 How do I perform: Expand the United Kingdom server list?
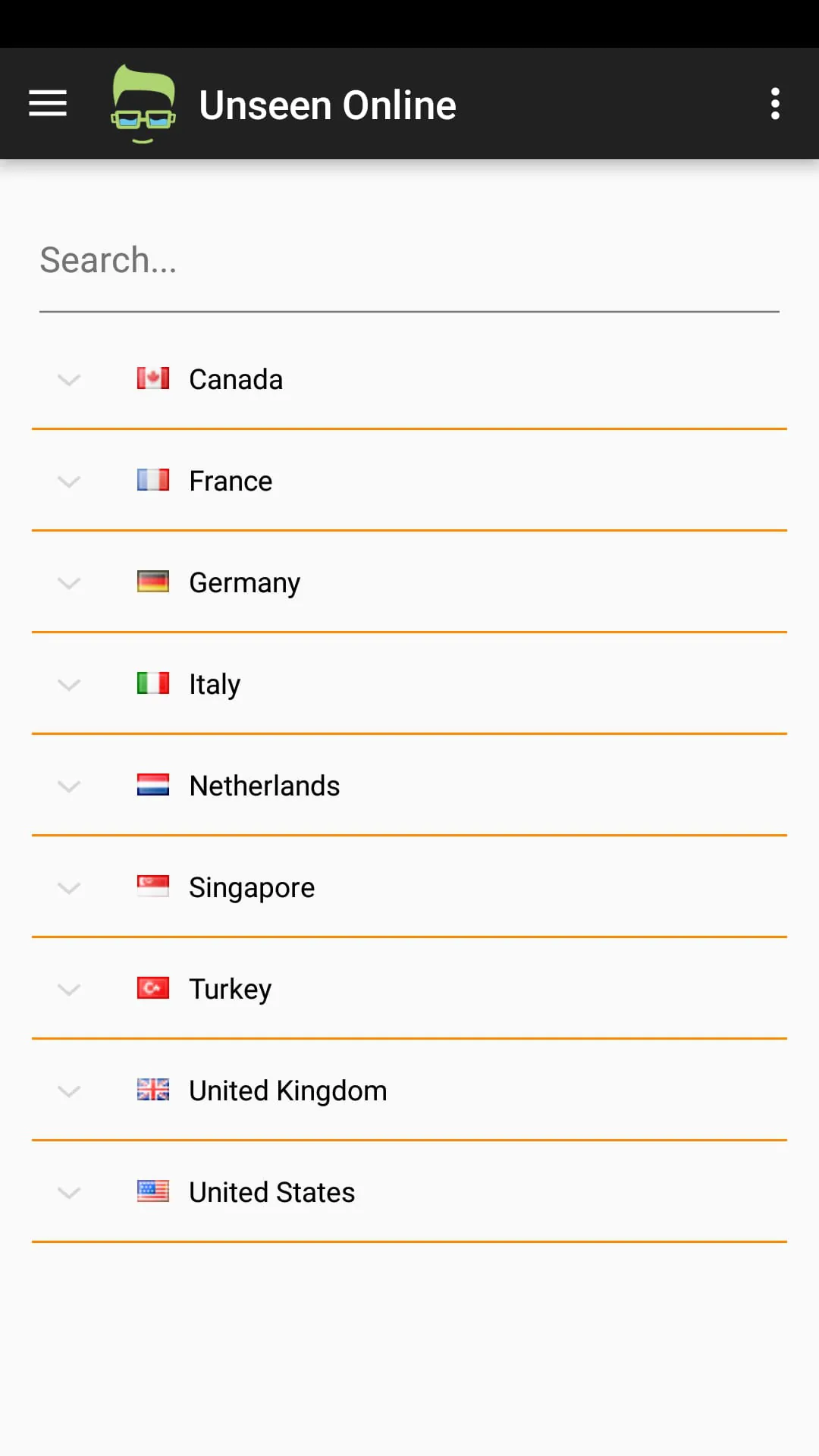pyautogui.click(x=69, y=1091)
